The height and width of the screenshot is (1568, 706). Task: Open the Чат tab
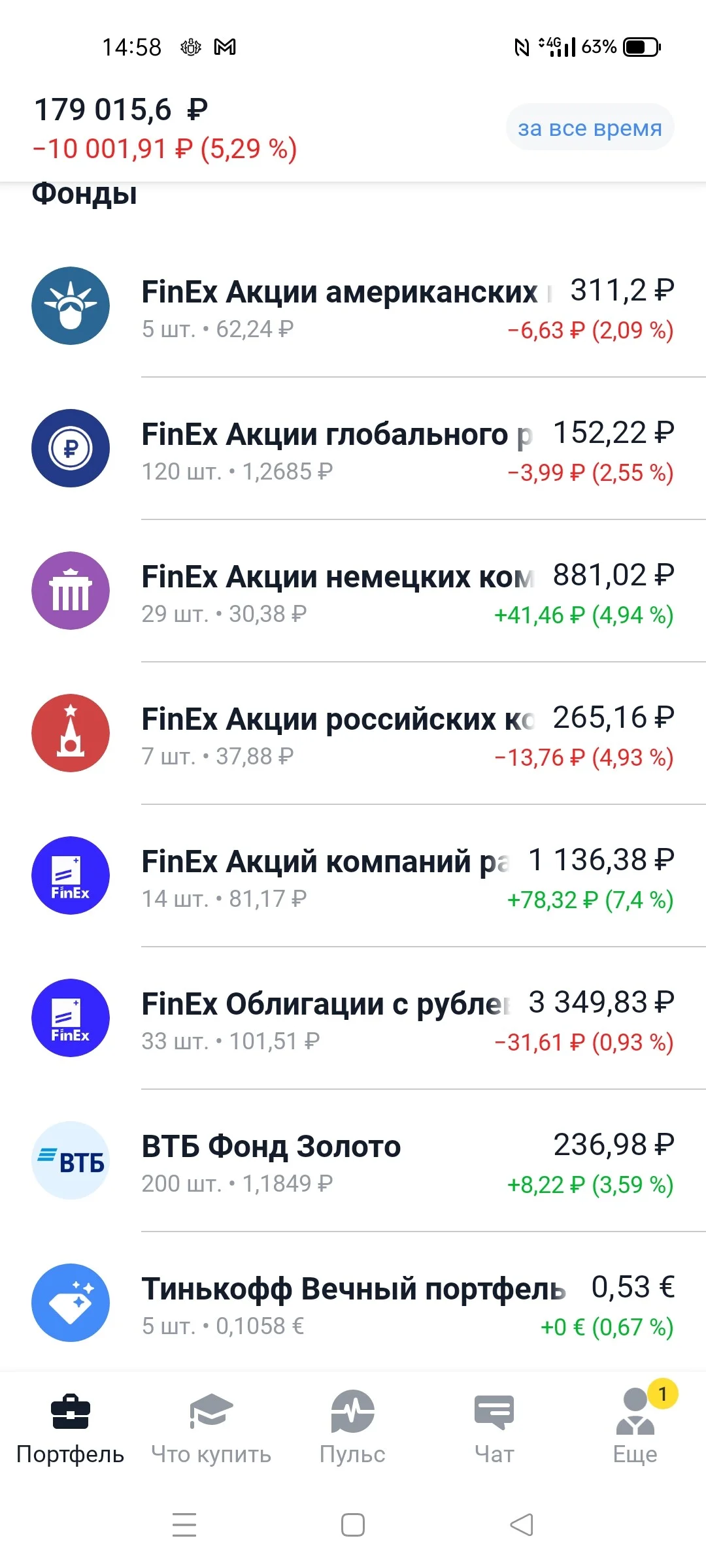coord(494,1430)
